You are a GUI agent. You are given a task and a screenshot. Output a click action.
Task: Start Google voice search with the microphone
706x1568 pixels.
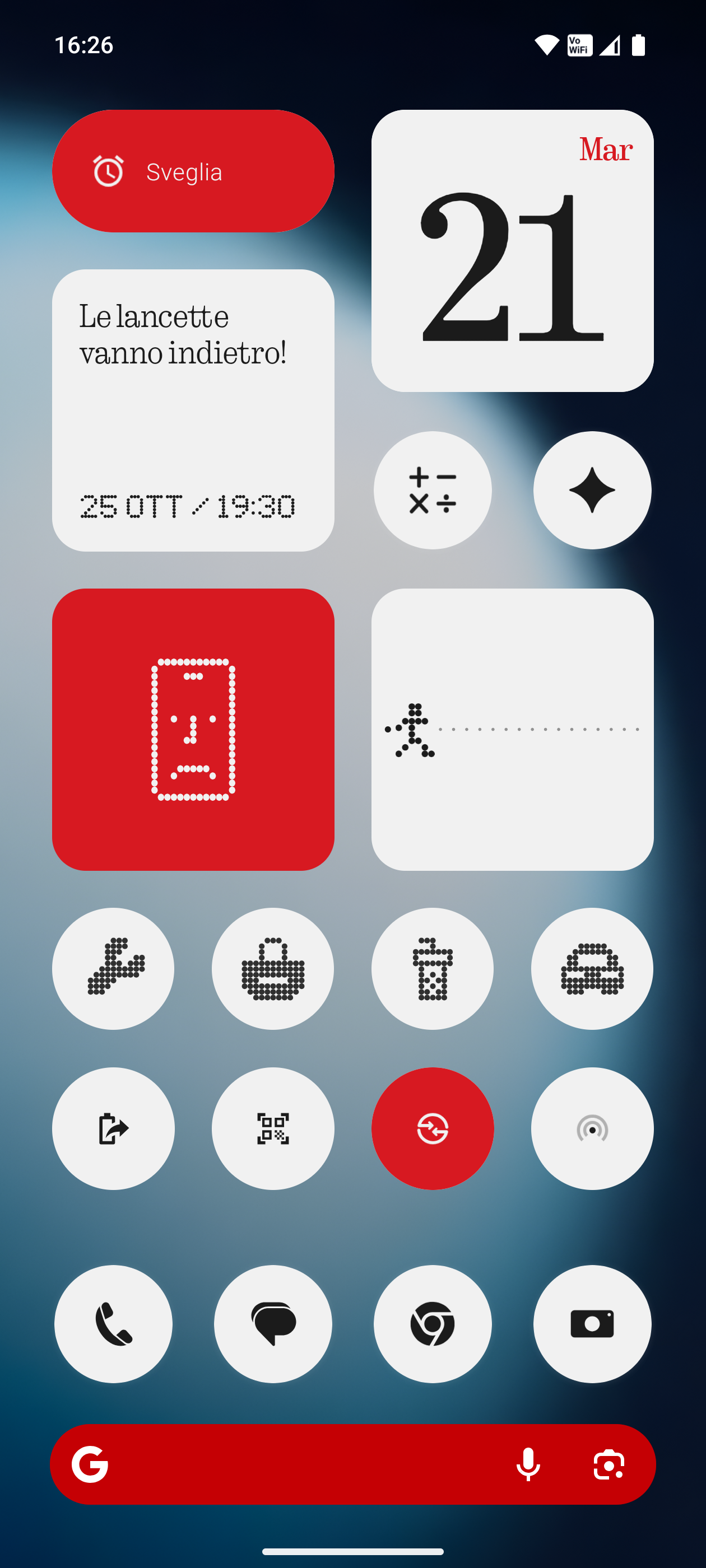click(x=528, y=1464)
